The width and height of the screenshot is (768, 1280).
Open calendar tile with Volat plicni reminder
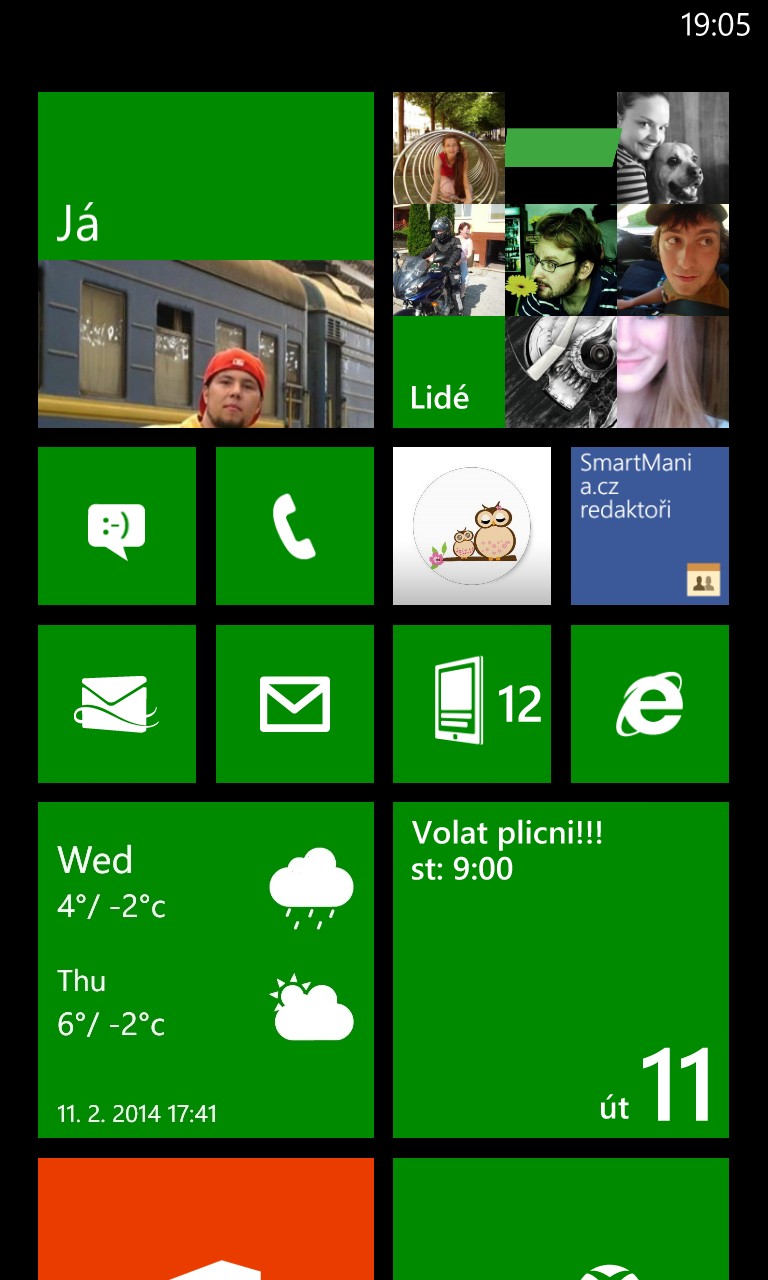pos(560,970)
